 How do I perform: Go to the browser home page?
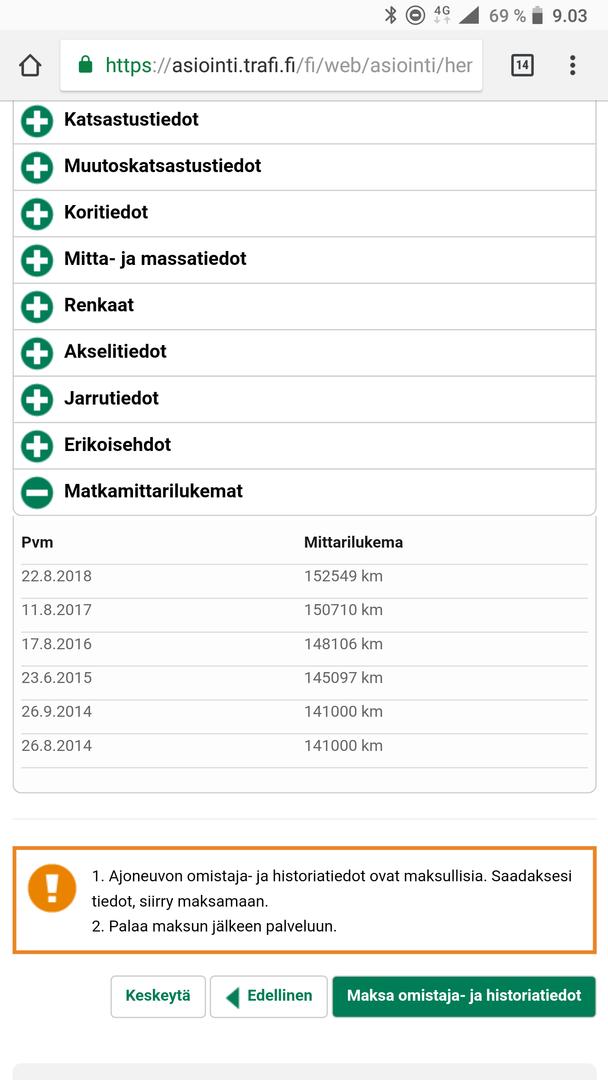(x=31, y=66)
